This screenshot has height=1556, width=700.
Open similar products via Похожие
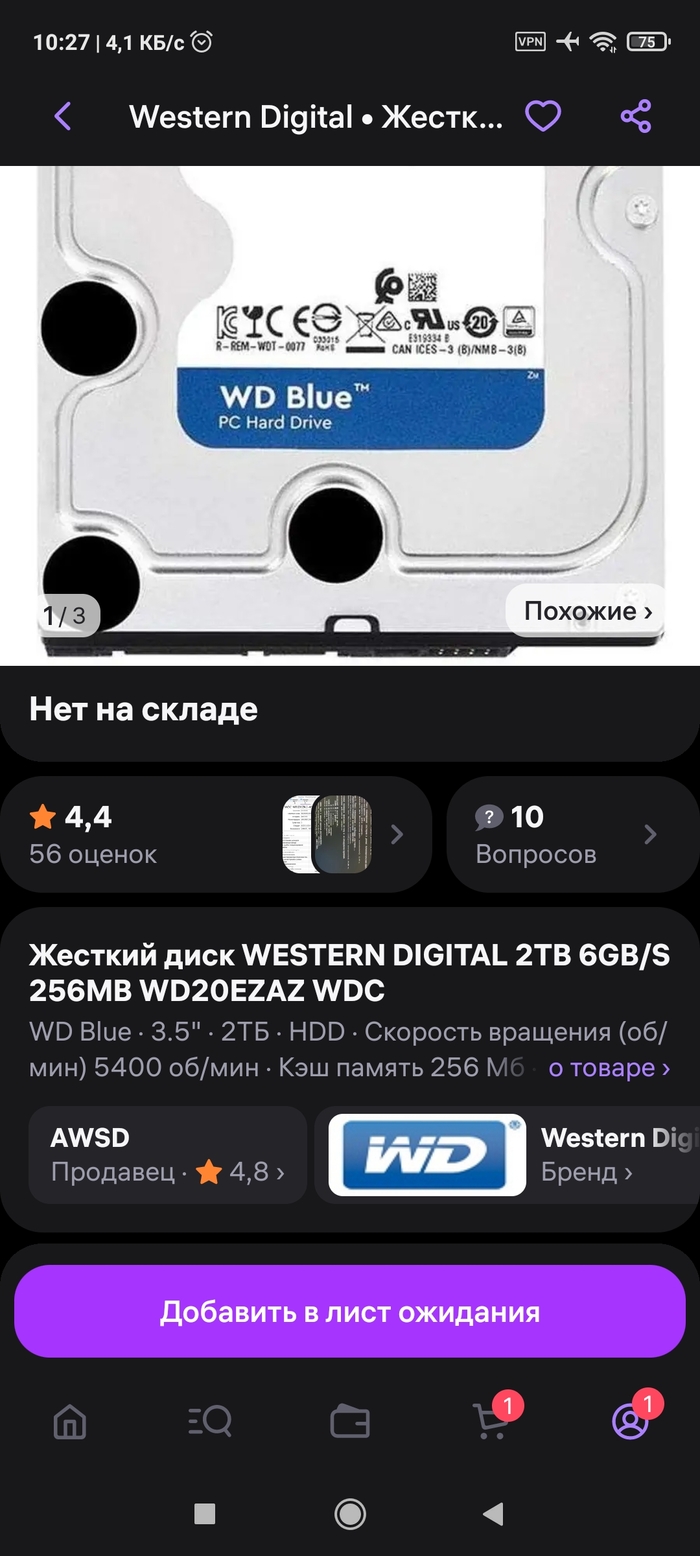pyautogui.click(x=587, y=611)
